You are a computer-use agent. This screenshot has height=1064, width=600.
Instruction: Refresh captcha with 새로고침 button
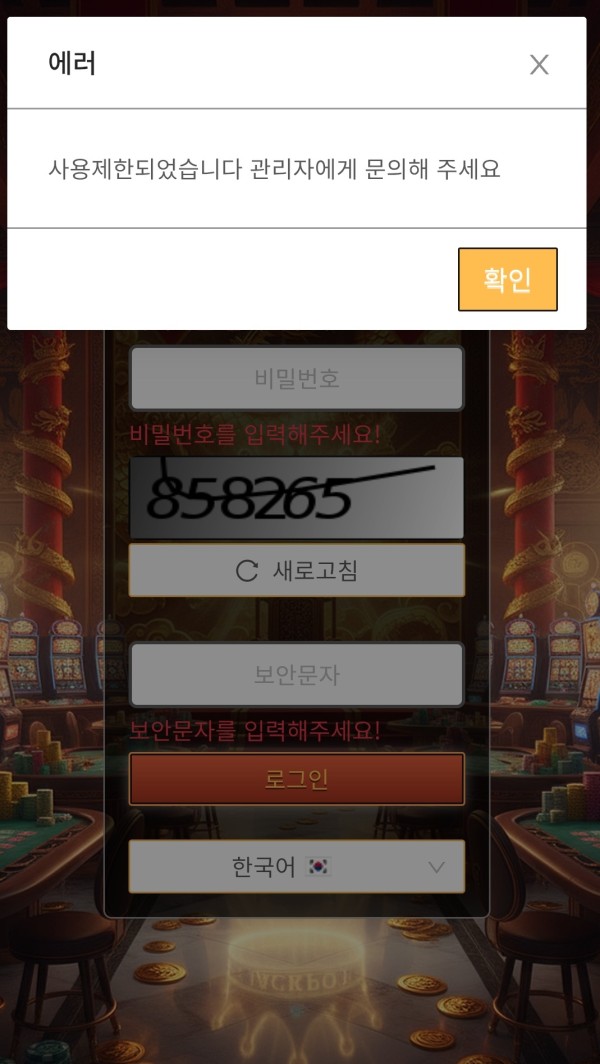[297, 571]
